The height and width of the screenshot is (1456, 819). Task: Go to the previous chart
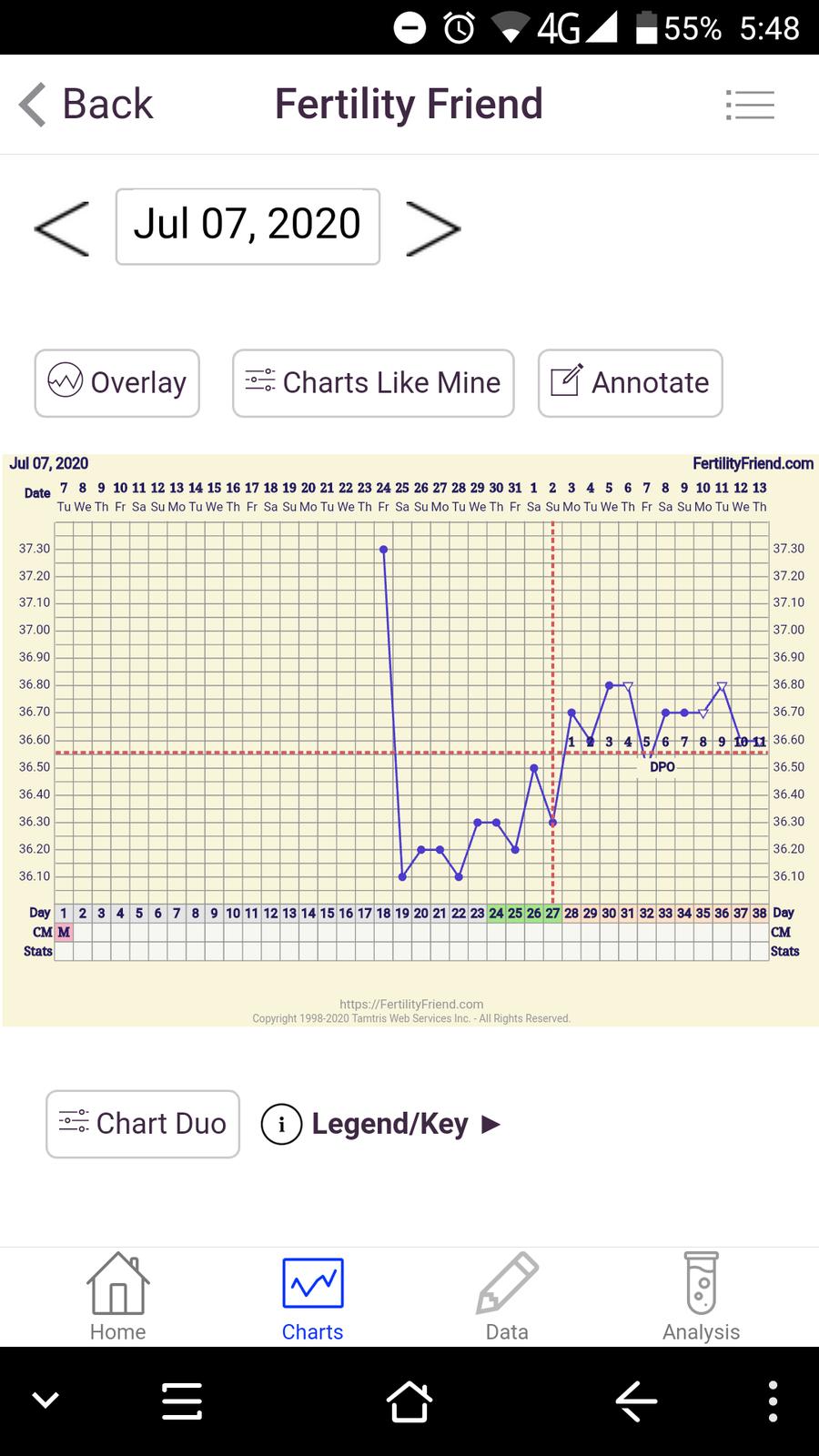(x=62, y=227)
